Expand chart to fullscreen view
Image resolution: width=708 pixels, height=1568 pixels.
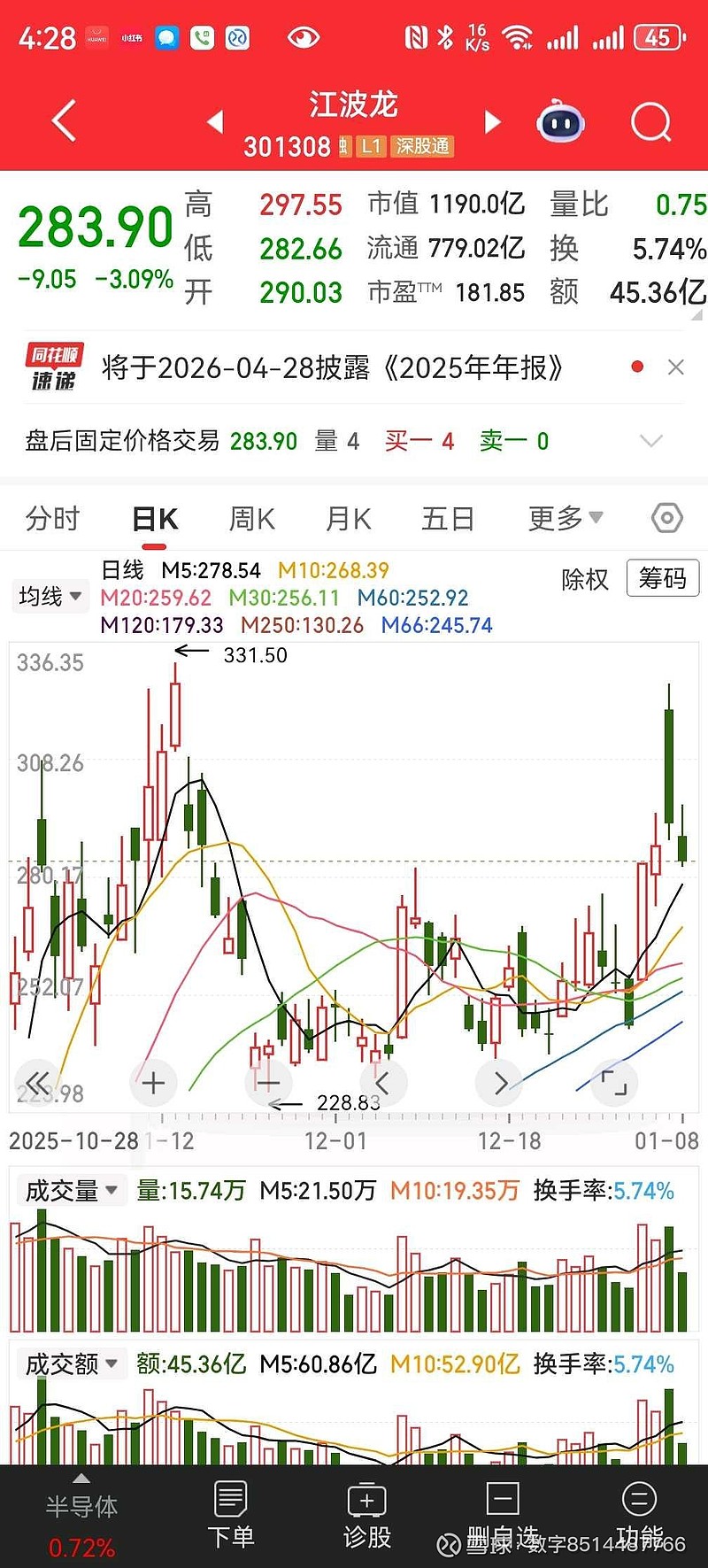613,1082
